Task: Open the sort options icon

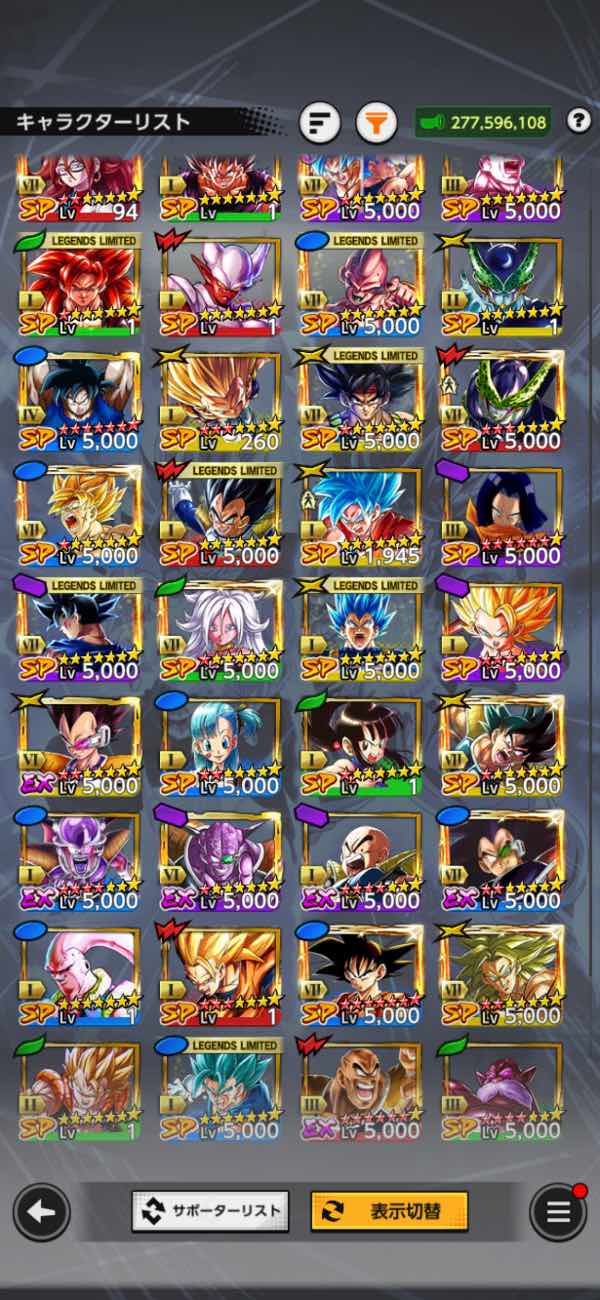Action: 319,123
